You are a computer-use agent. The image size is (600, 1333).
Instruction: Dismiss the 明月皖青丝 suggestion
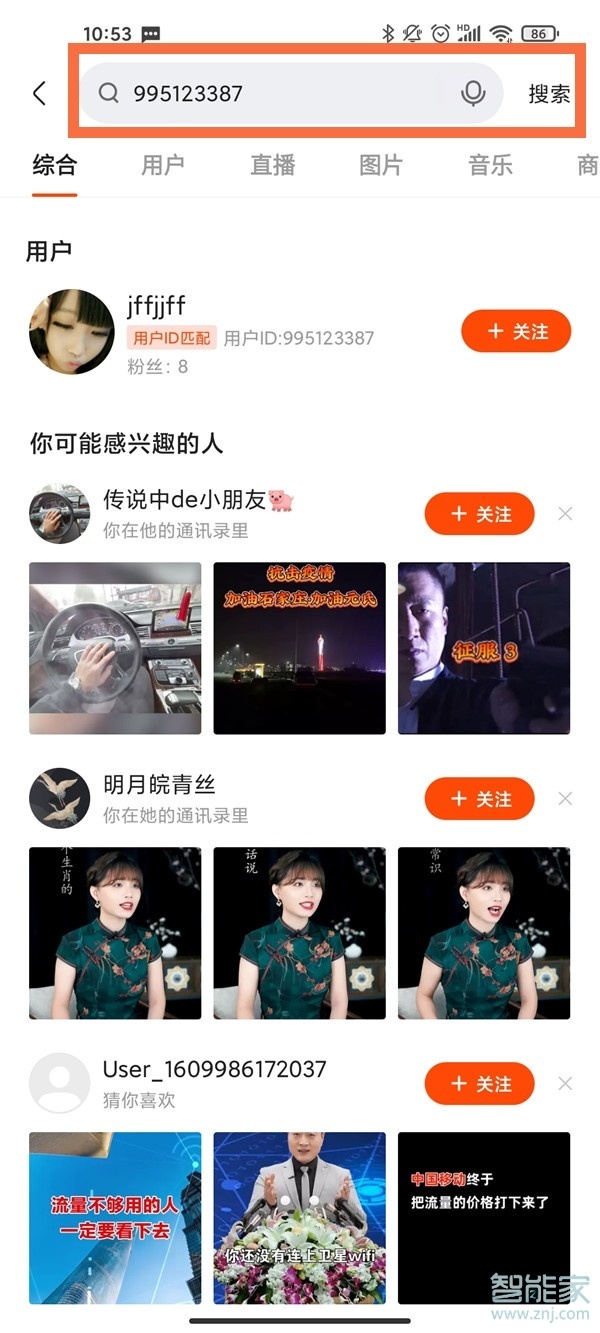click(565, 799)
